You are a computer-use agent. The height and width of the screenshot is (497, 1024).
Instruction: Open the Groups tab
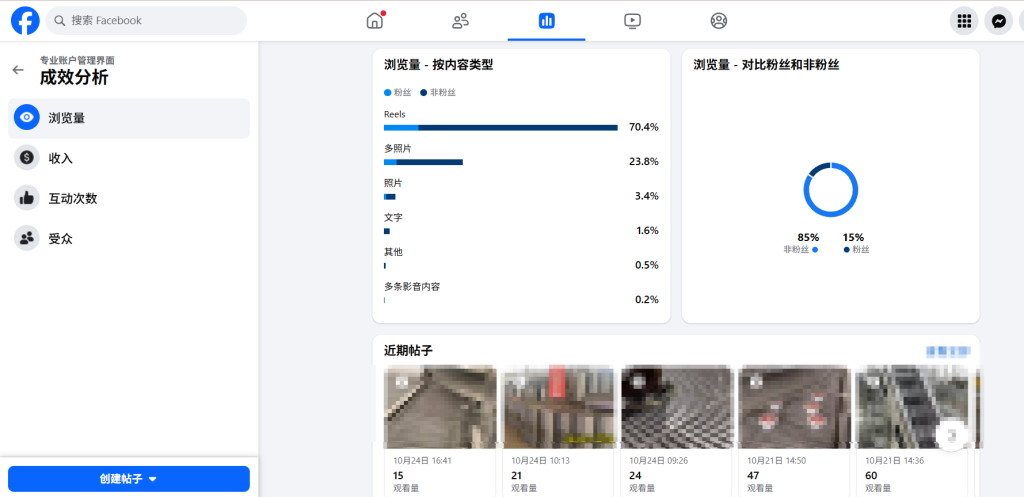point(718,20)
